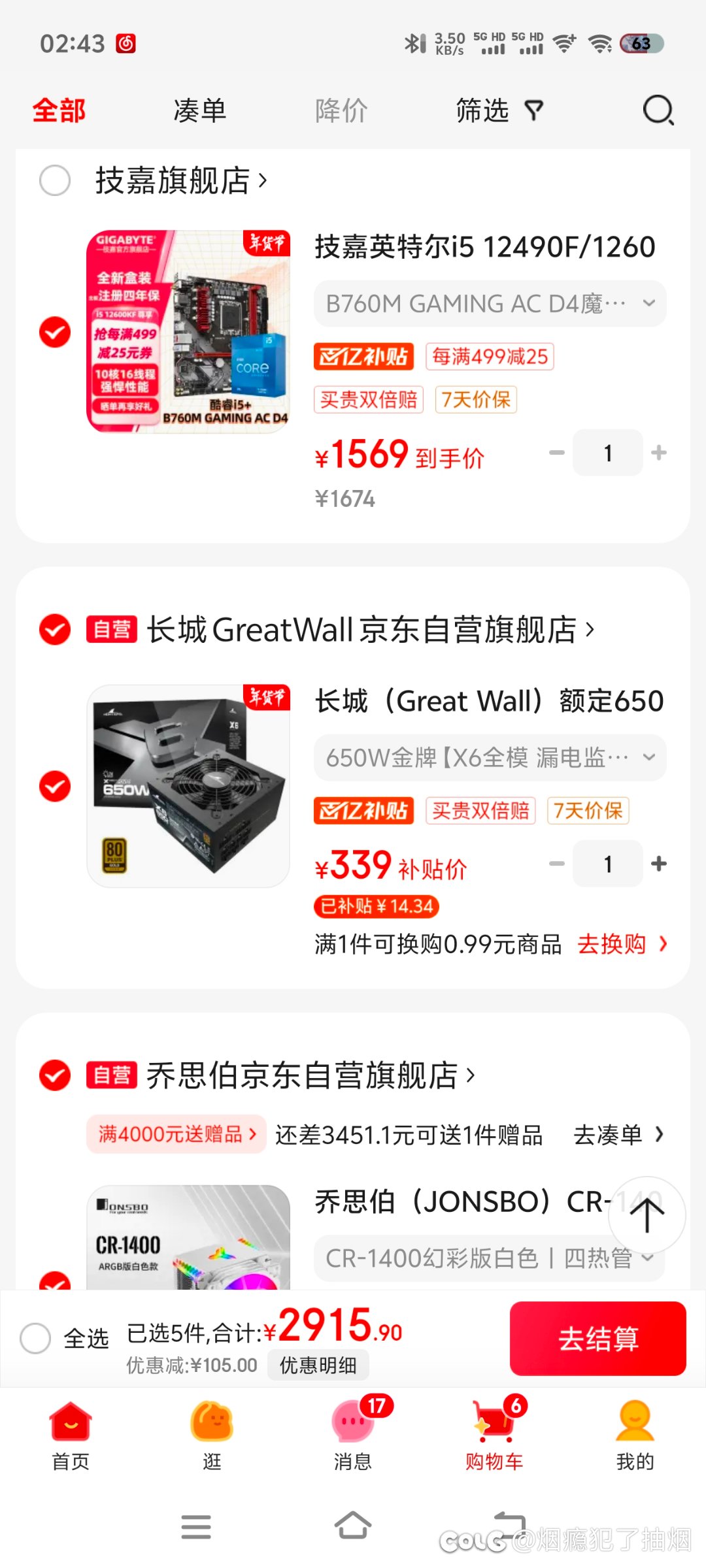Open the 满4000元送赠品 promotion chip

[x=176, y=1134]
